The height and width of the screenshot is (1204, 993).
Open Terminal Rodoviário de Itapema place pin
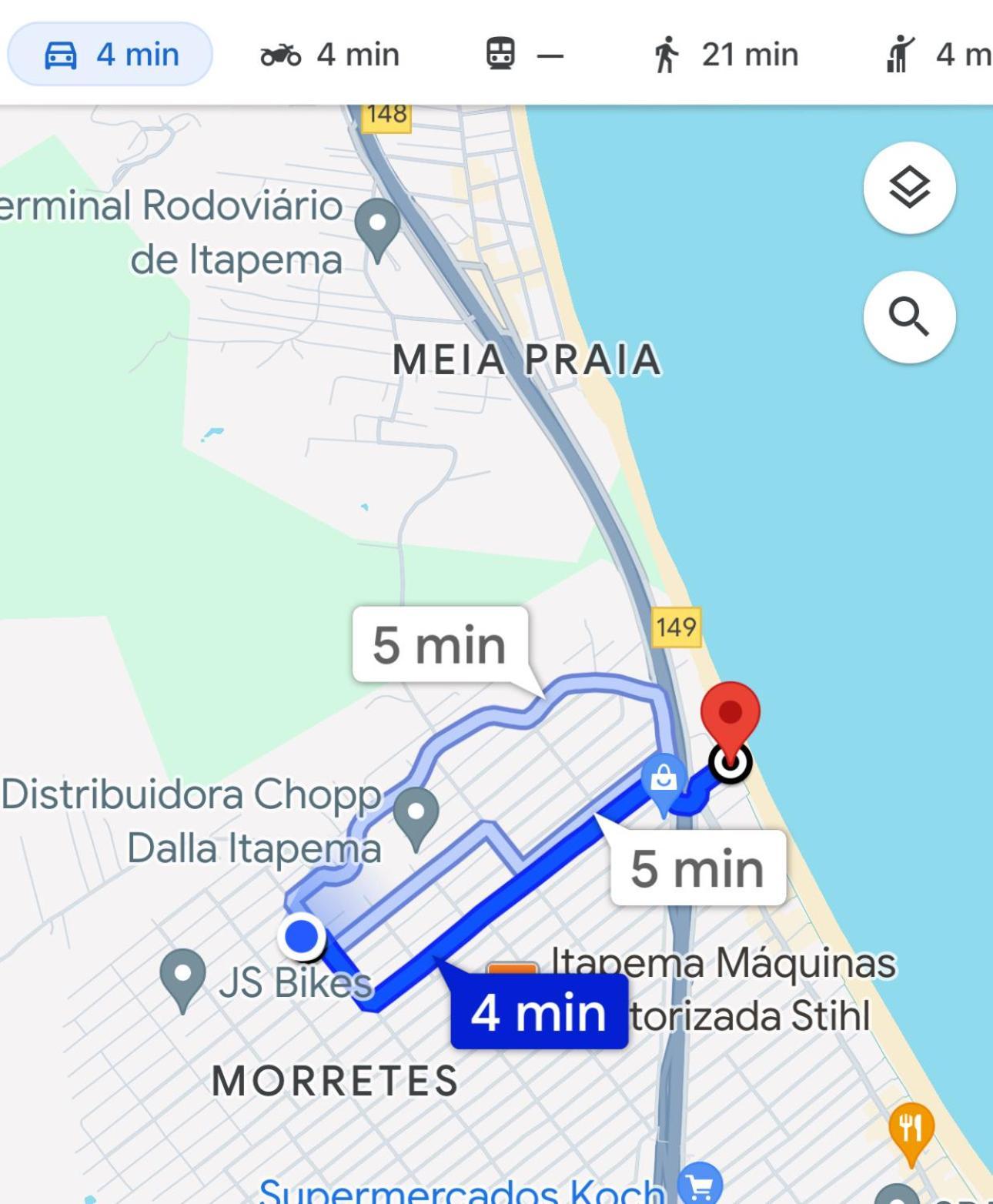pyautogui.click(x=377, y=226)
